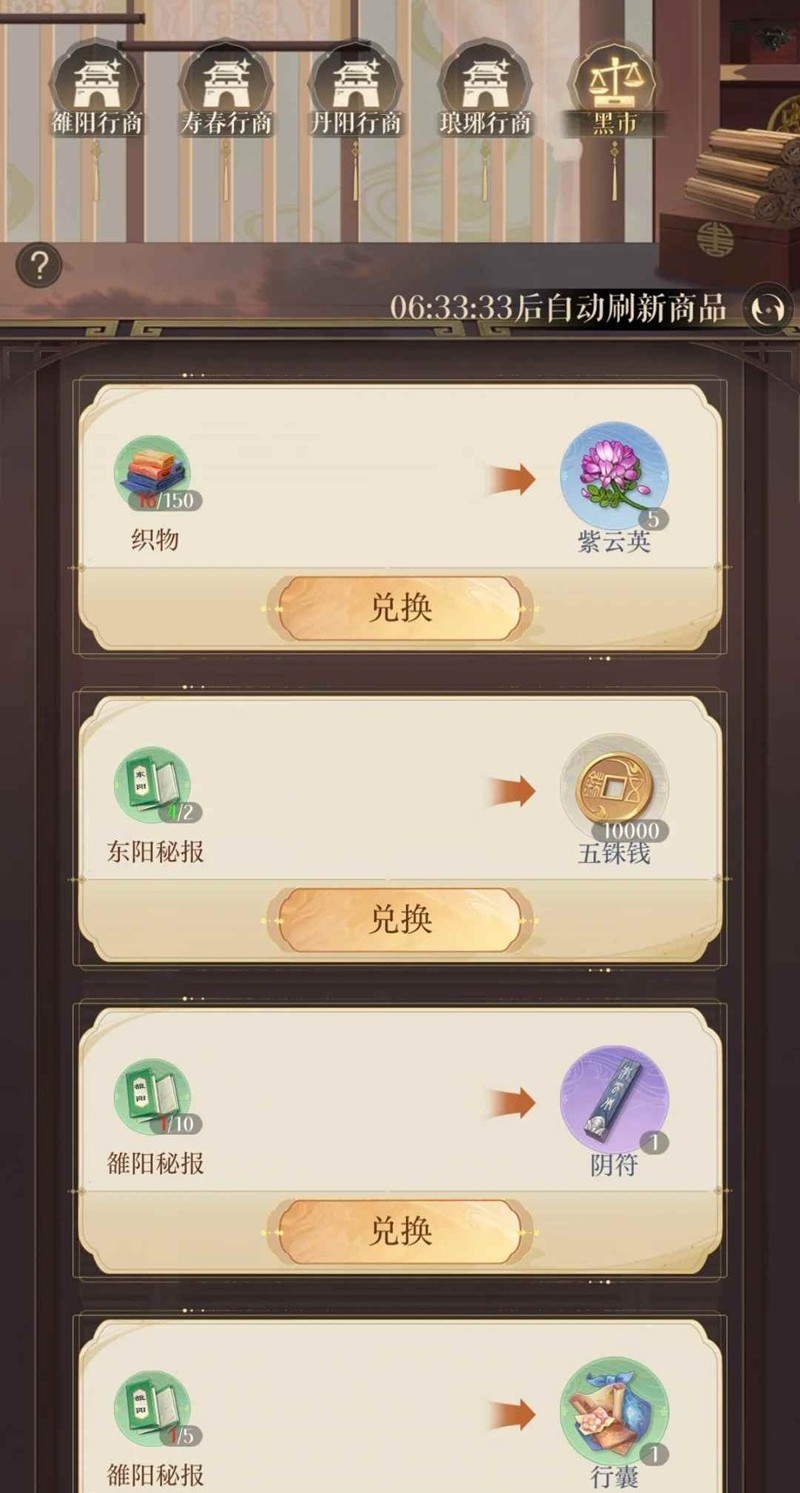The height and width of the screenshot is (1493, 800).
Task: Open the 寿春行商 tab
Action: pyautogui.click(x=225, y=91)
